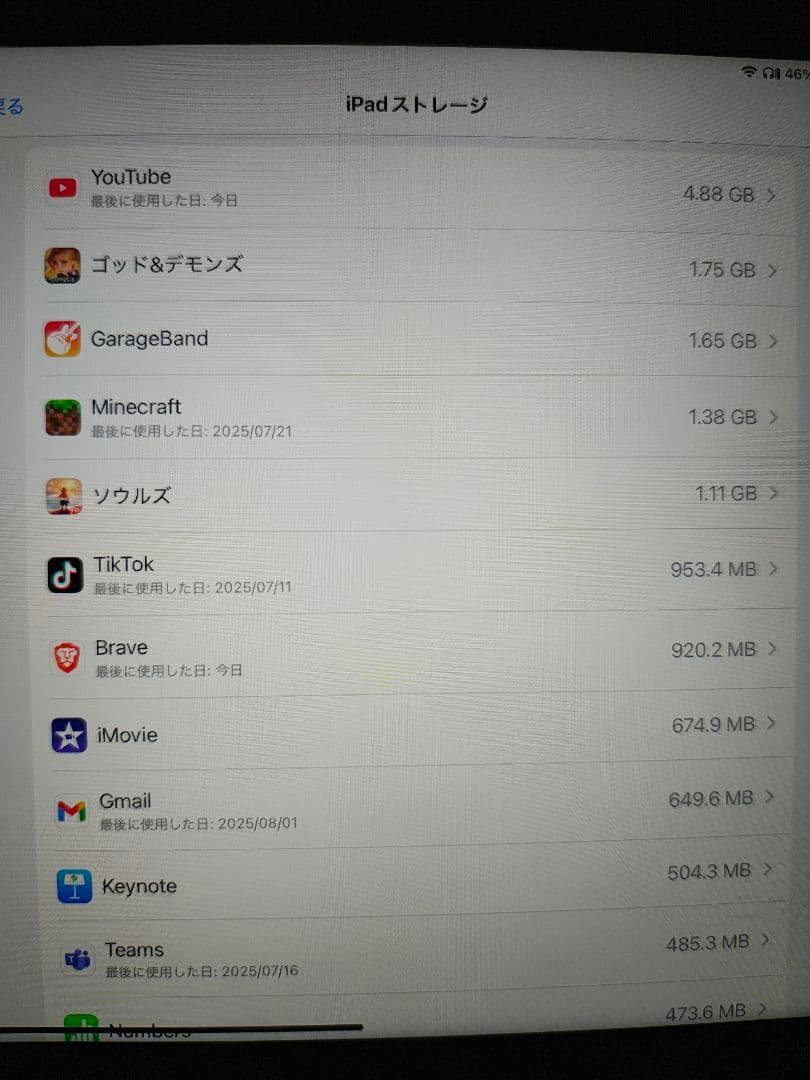Expand Gmail storage details chevron
The image size is (810, 1080).
click(771, 798)
